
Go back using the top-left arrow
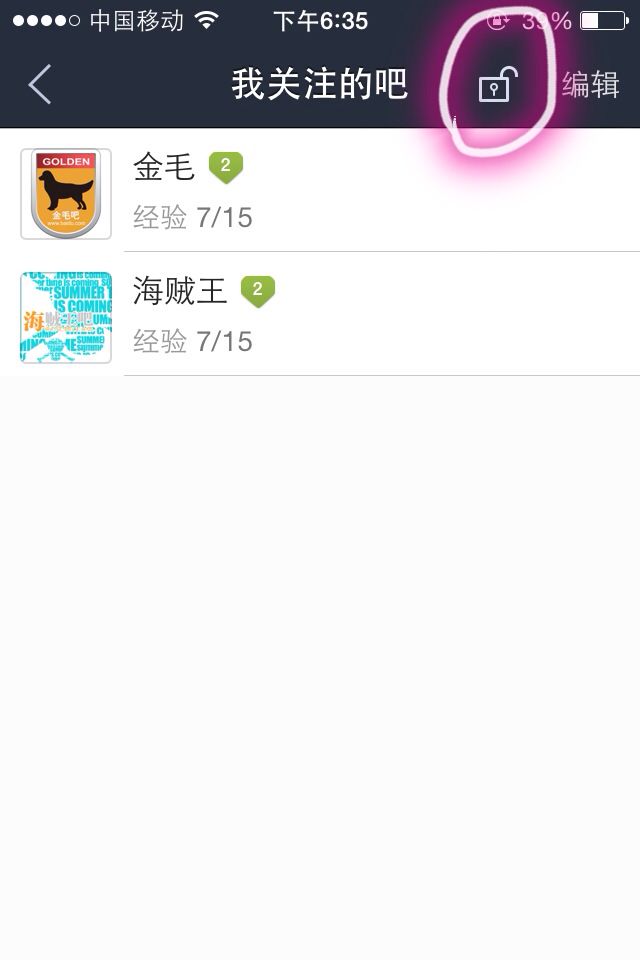pos(40,84)
